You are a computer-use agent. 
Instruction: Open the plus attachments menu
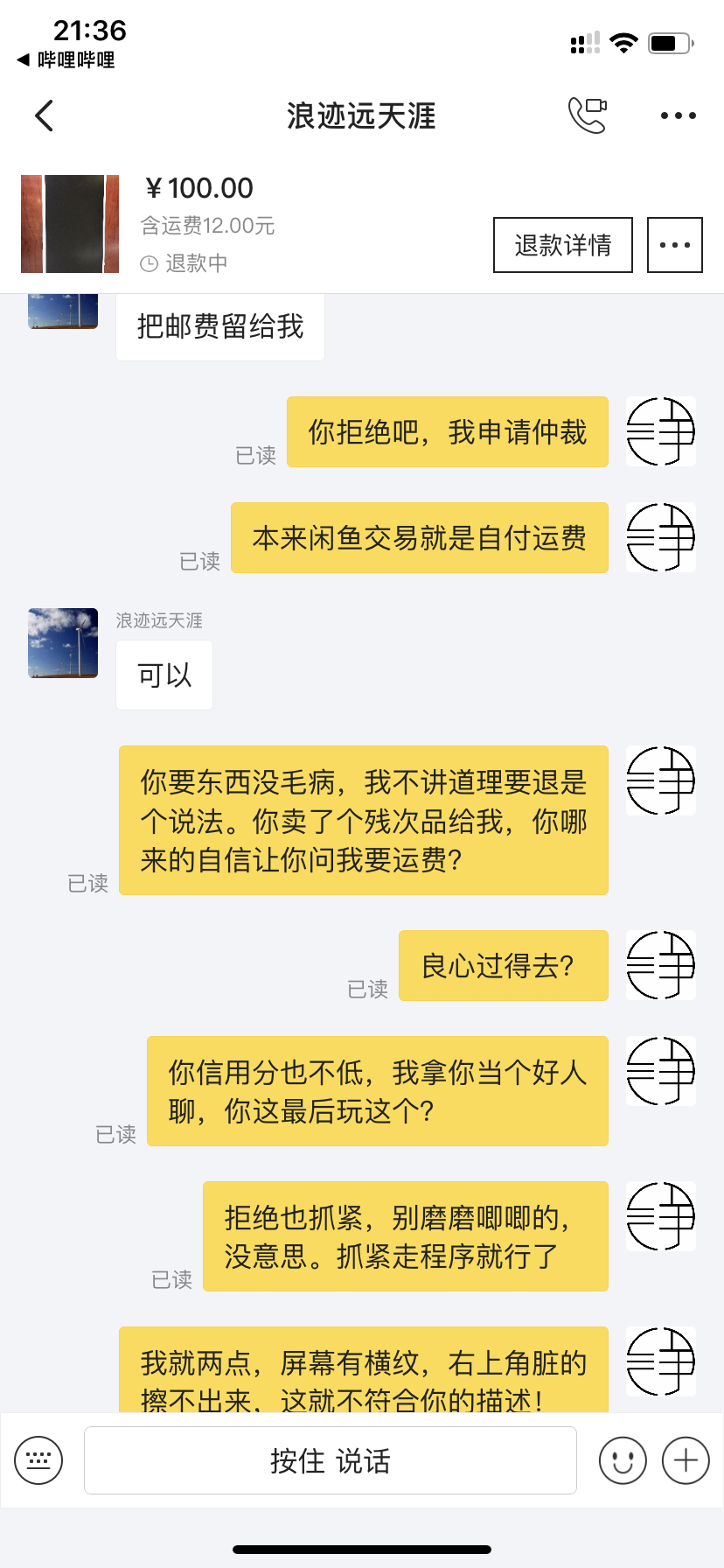[686, 1460]
